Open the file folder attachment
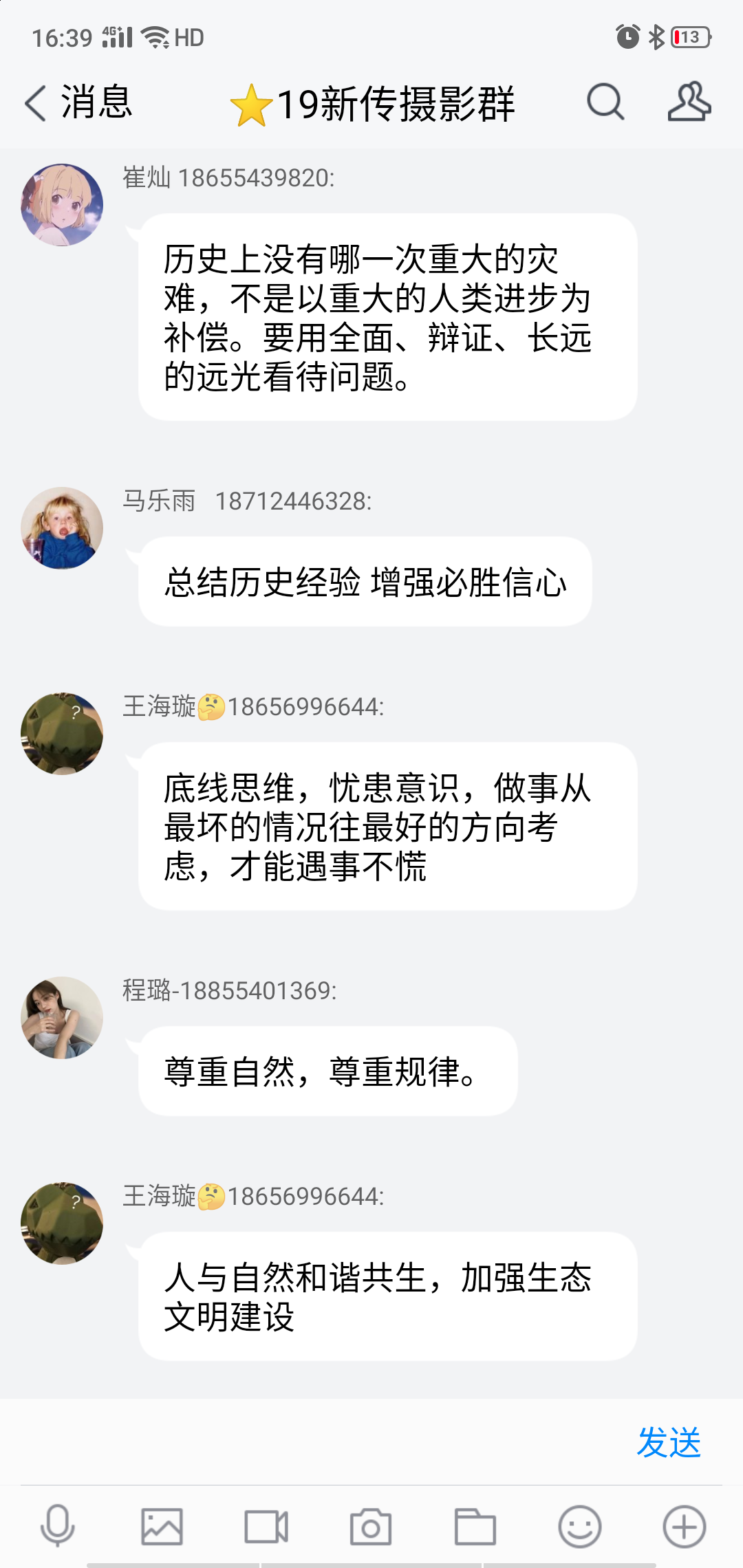 click(475, 1527)
